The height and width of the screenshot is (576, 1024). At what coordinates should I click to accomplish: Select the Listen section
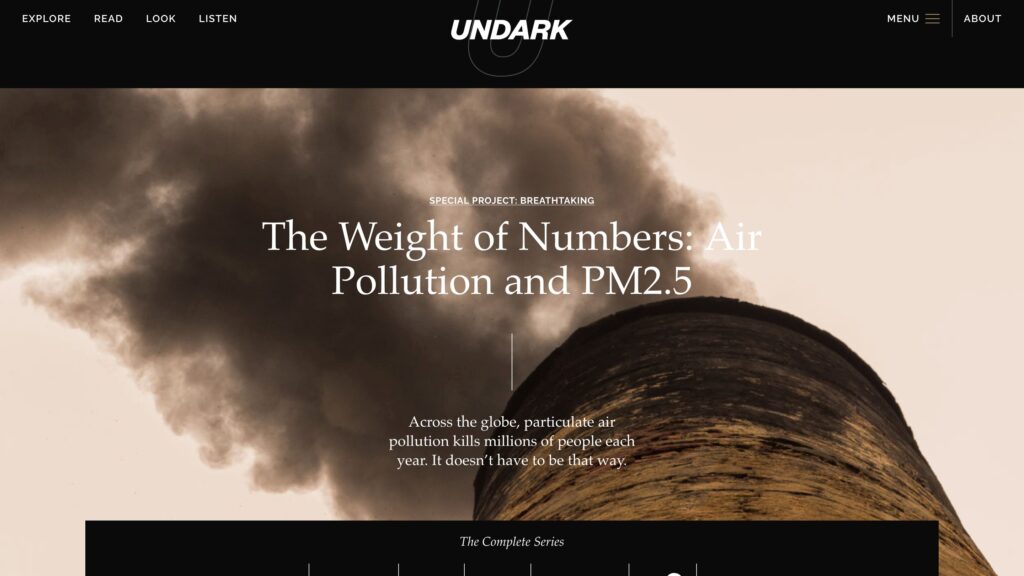click(217, 19)
